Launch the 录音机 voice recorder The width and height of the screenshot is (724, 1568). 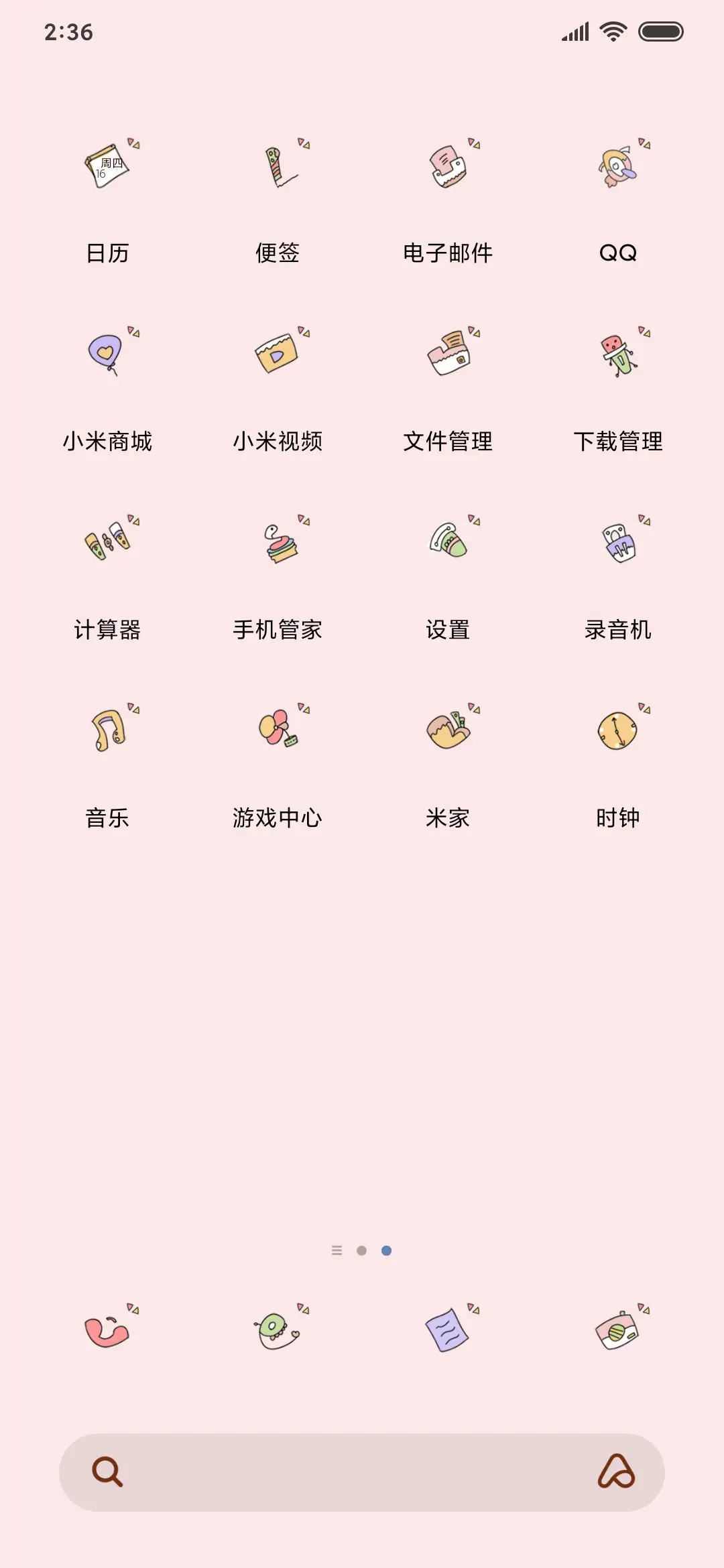[617, 543]
